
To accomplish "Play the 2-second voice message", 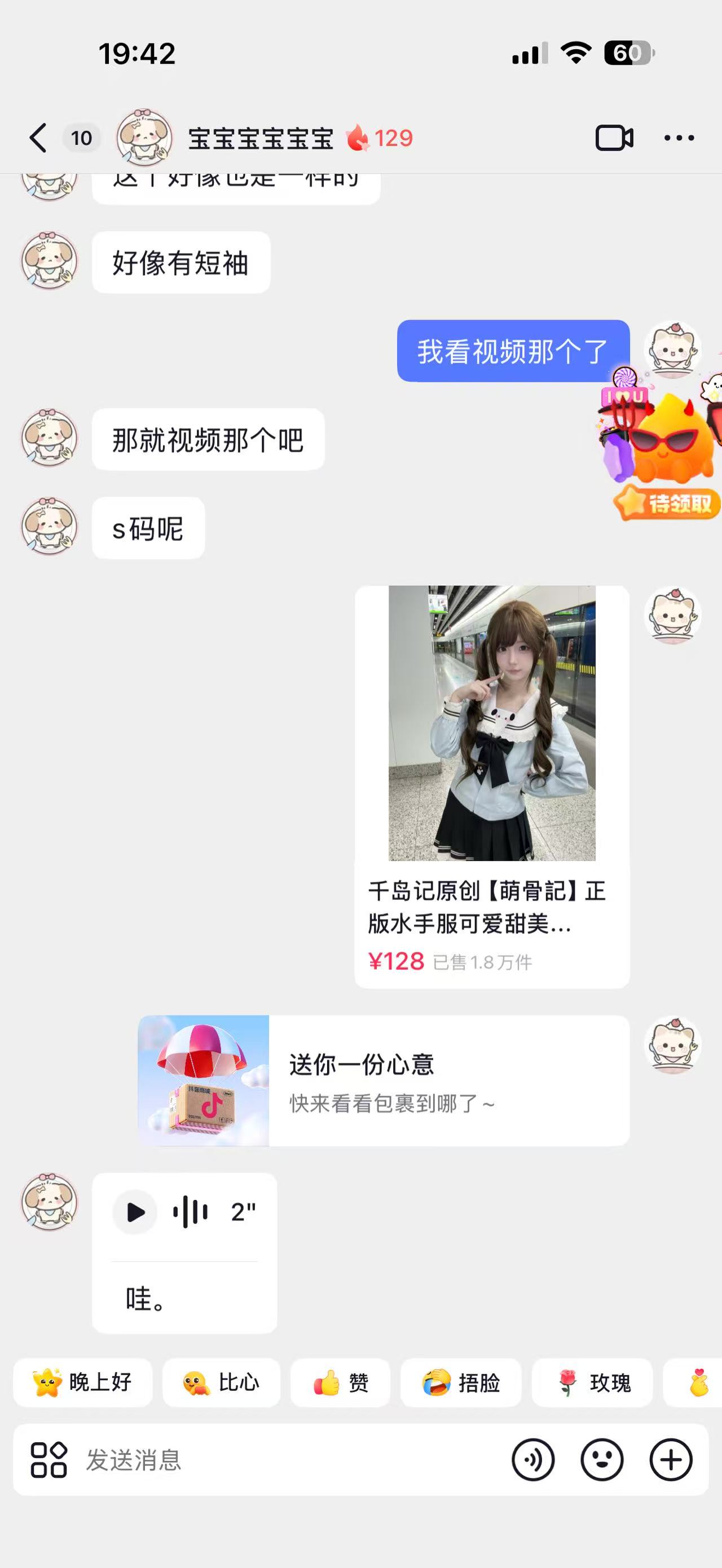I will [135, 1212].
